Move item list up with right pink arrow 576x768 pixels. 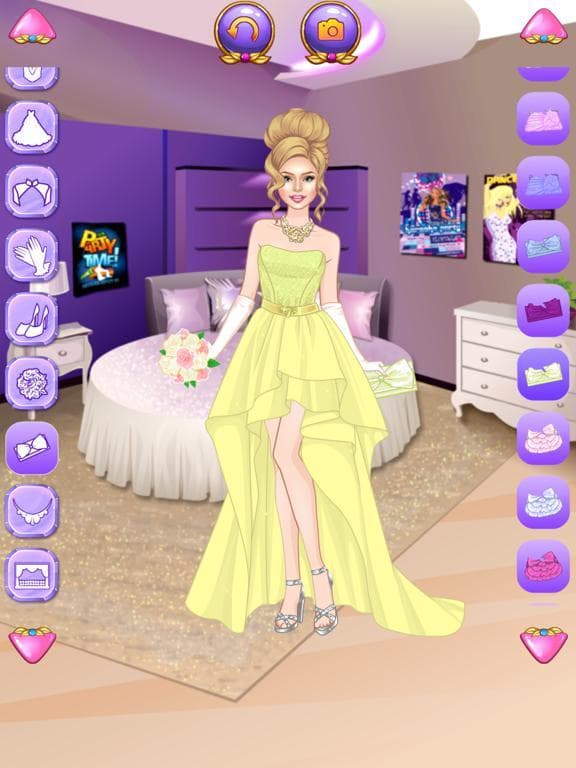point(544,27)
